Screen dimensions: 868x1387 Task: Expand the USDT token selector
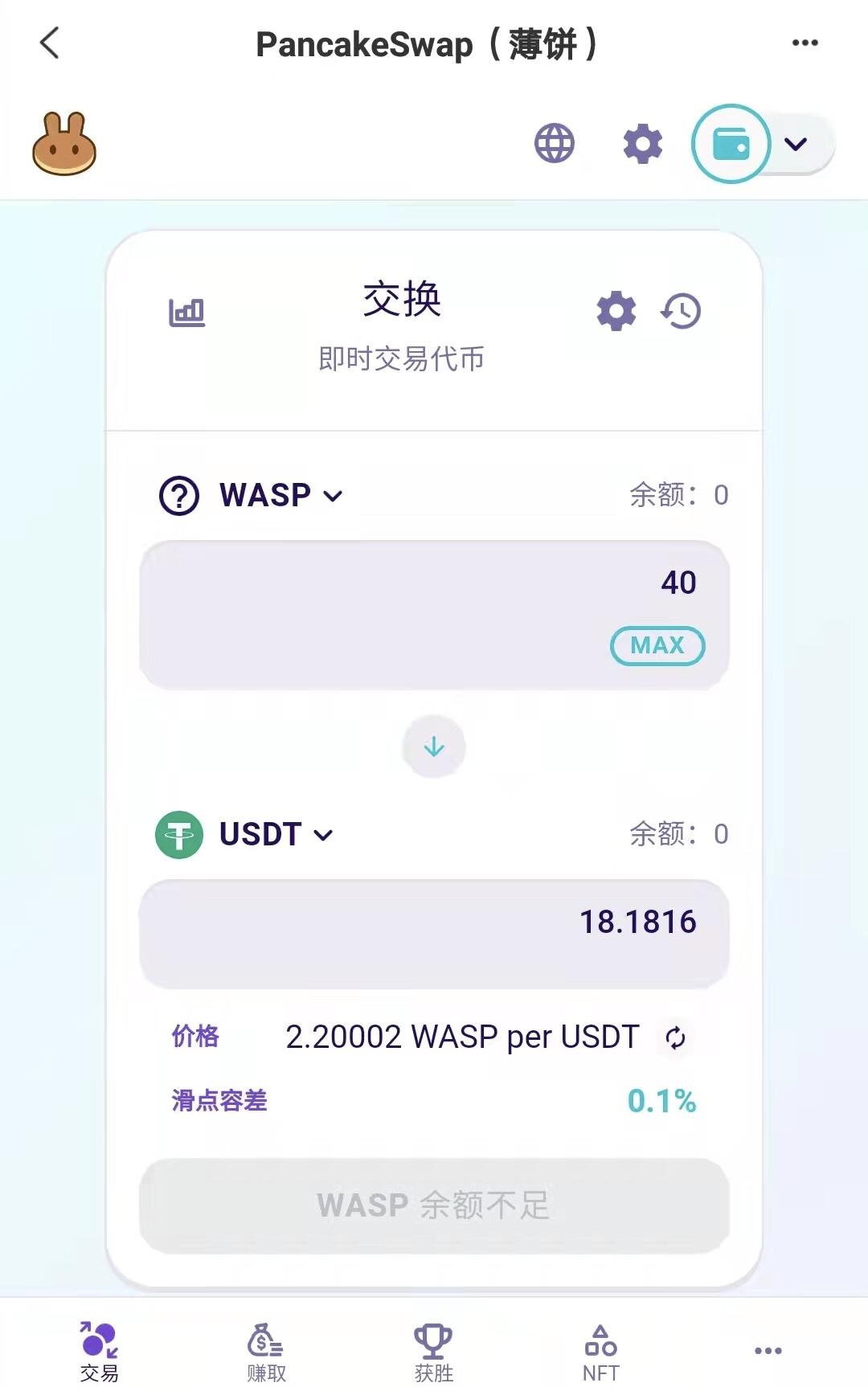click(322, 836)
